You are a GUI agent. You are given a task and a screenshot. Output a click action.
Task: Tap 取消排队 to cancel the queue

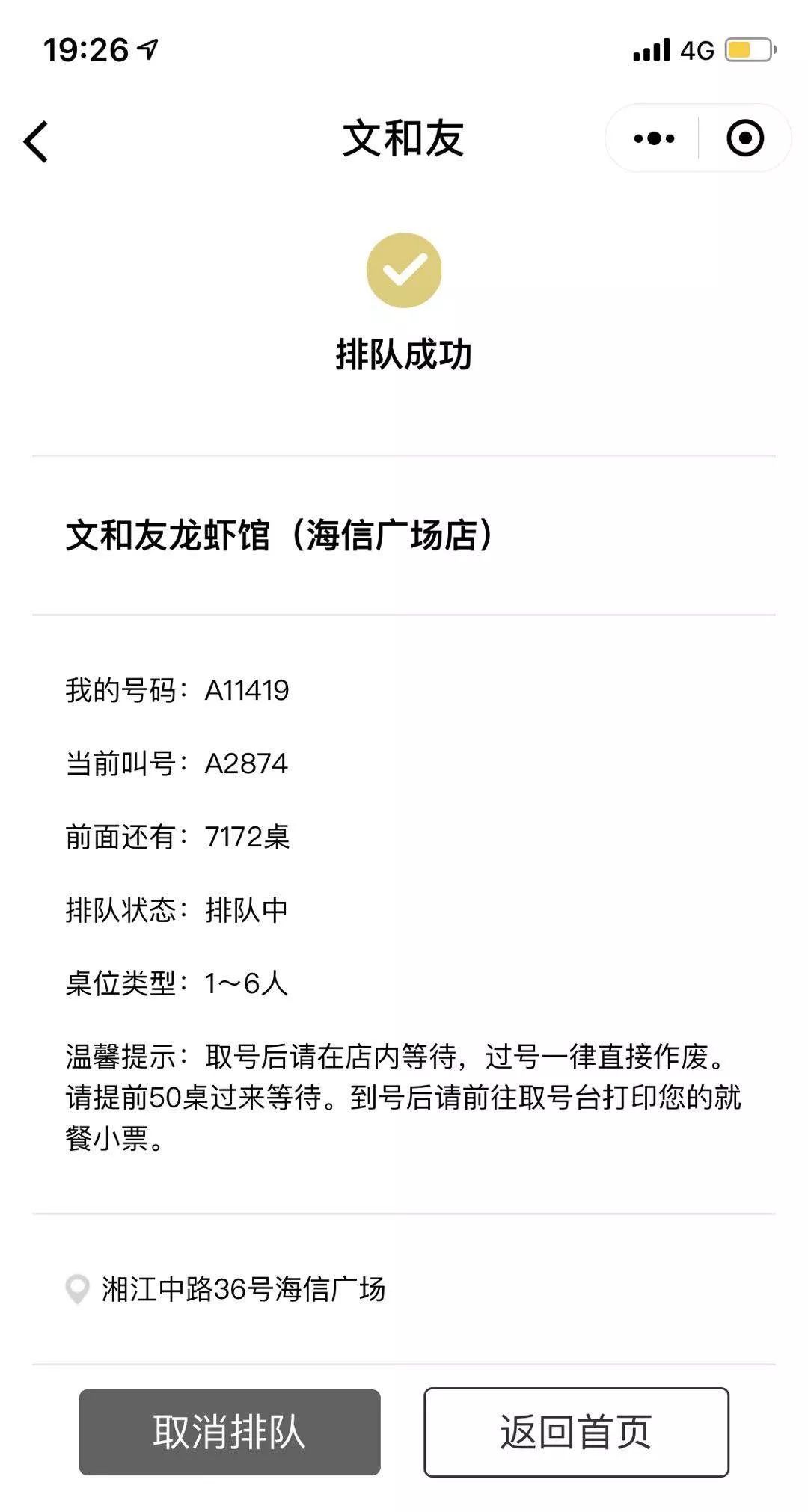pyautogui.click(x=230, y=1432)
